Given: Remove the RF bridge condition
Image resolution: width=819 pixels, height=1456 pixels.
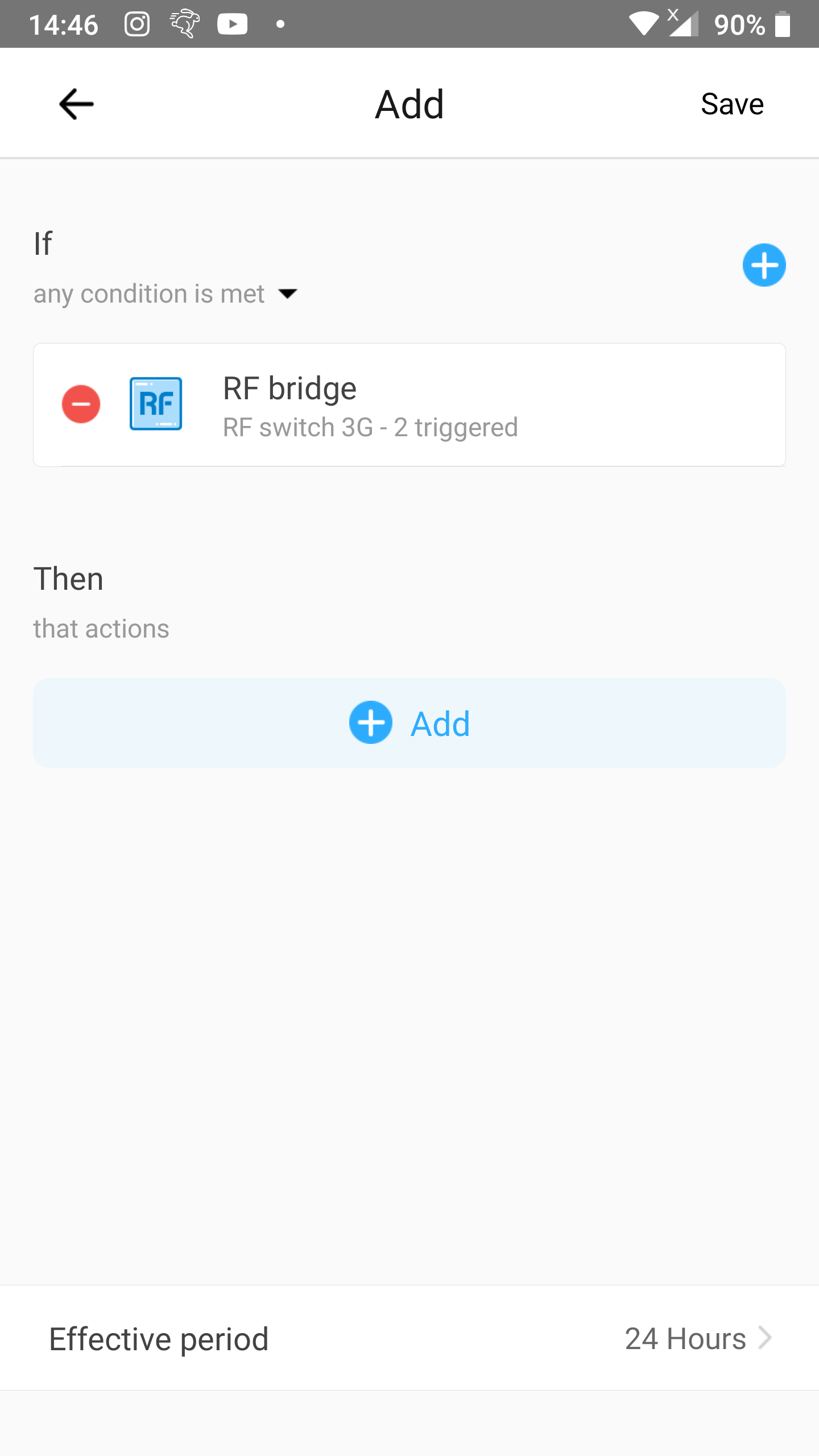Looking at the screenshot, I should 81,404.
